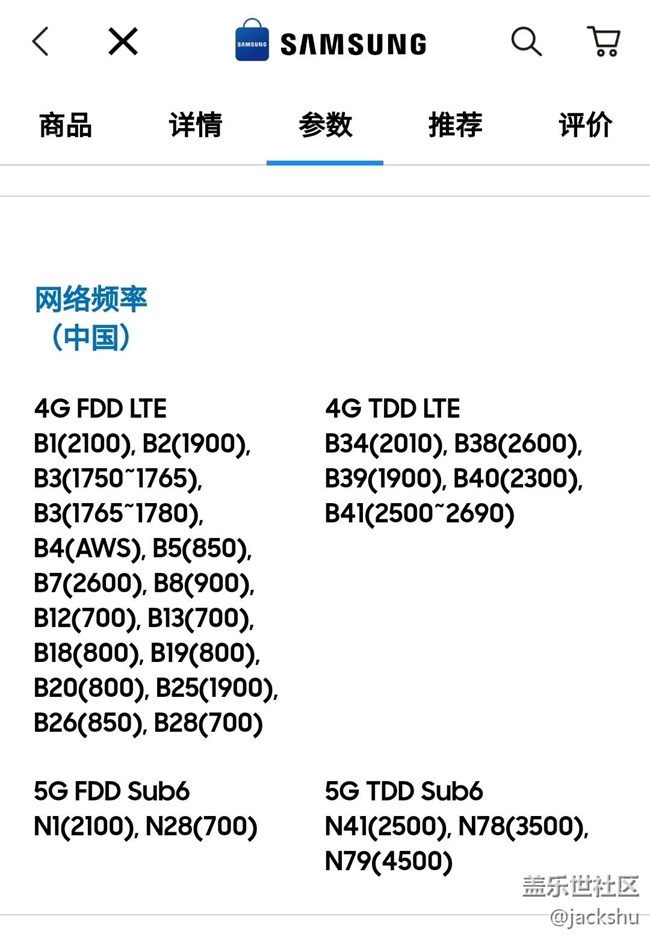Select the 参数 tab
Image resolution: width=650 pixels, height=943 pixels.
click(325, 125)
